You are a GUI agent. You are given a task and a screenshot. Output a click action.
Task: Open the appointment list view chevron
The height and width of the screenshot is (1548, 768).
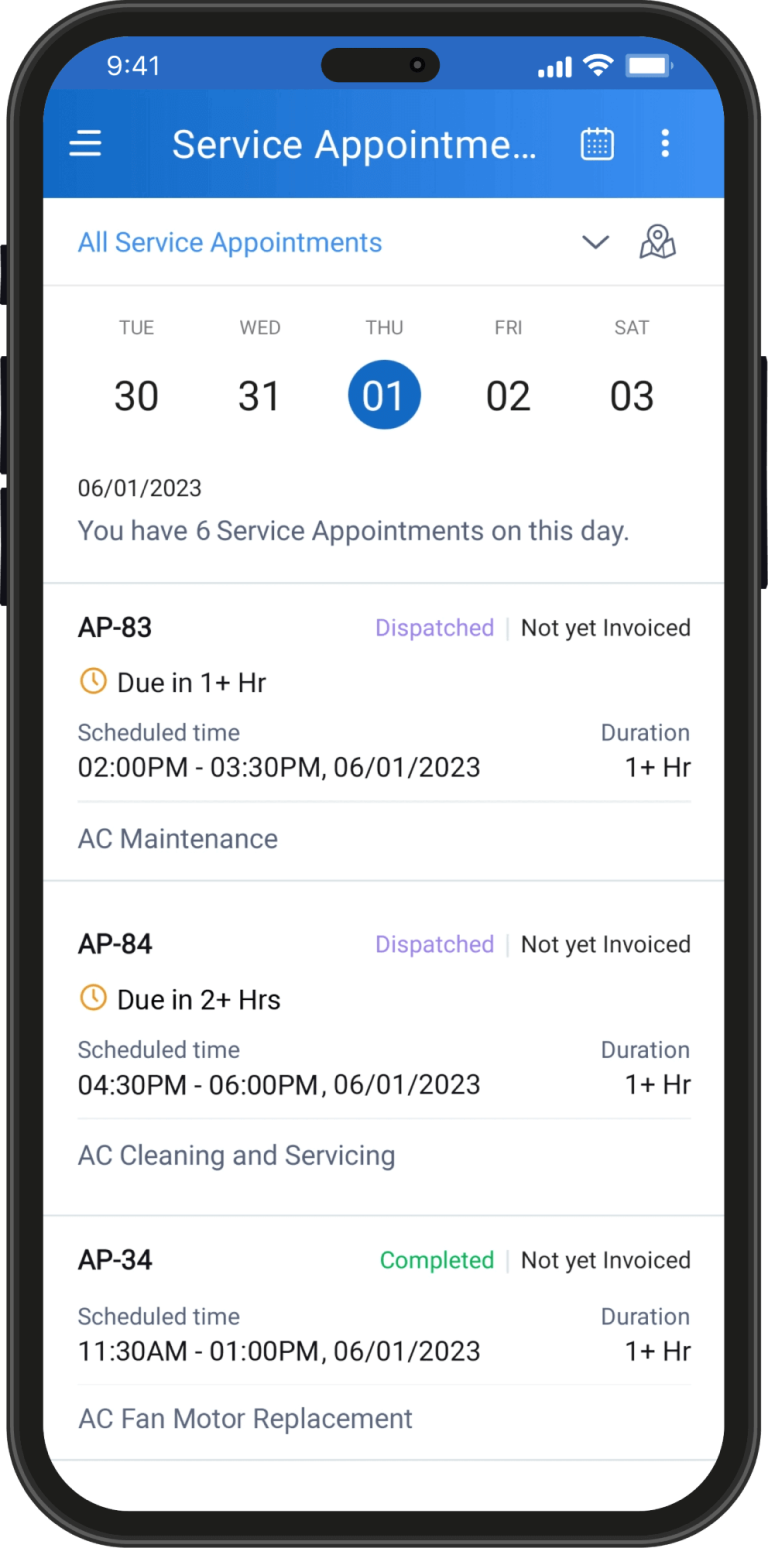pos(595,242)
